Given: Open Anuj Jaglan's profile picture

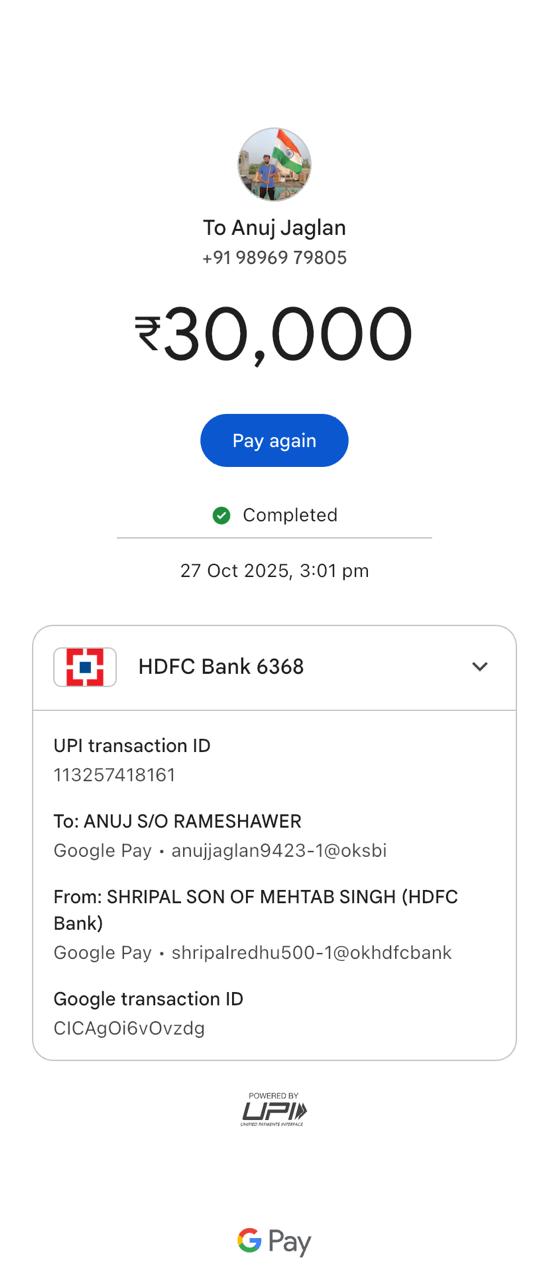Looking at the screenshot, I should pos(274,165).
